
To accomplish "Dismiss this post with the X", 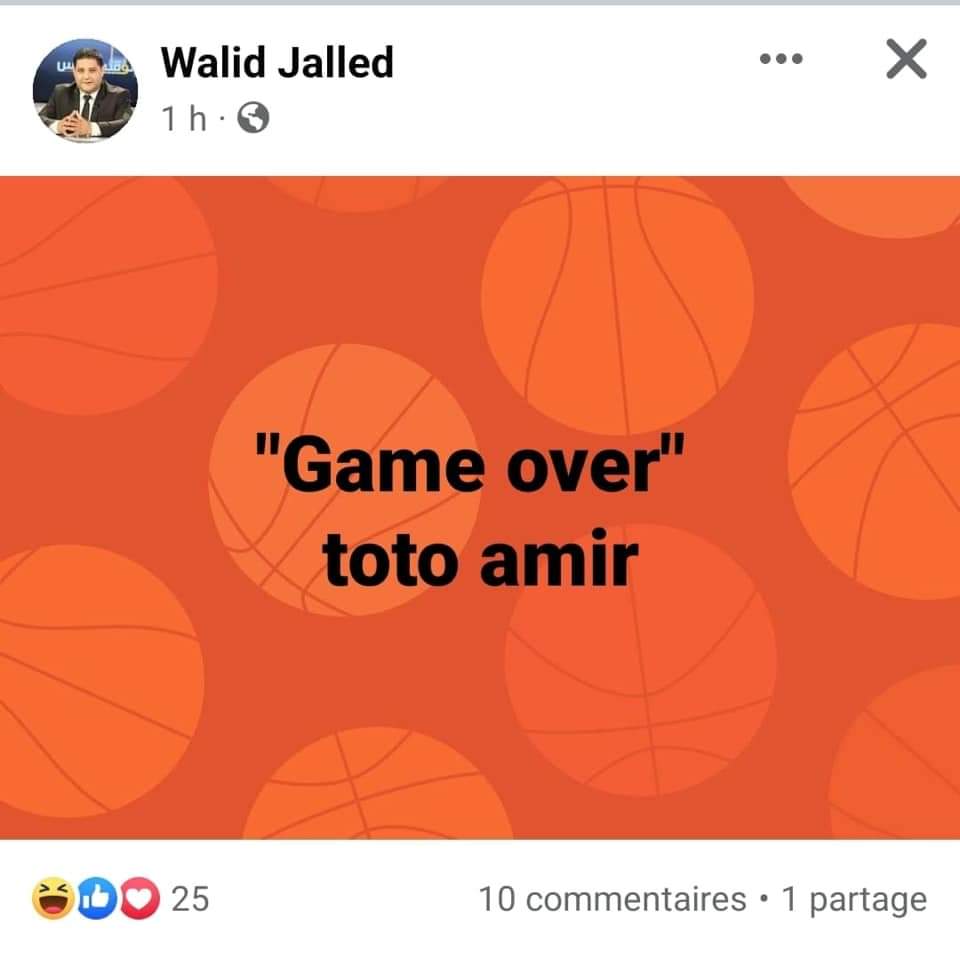I will (x=906, y=61).
